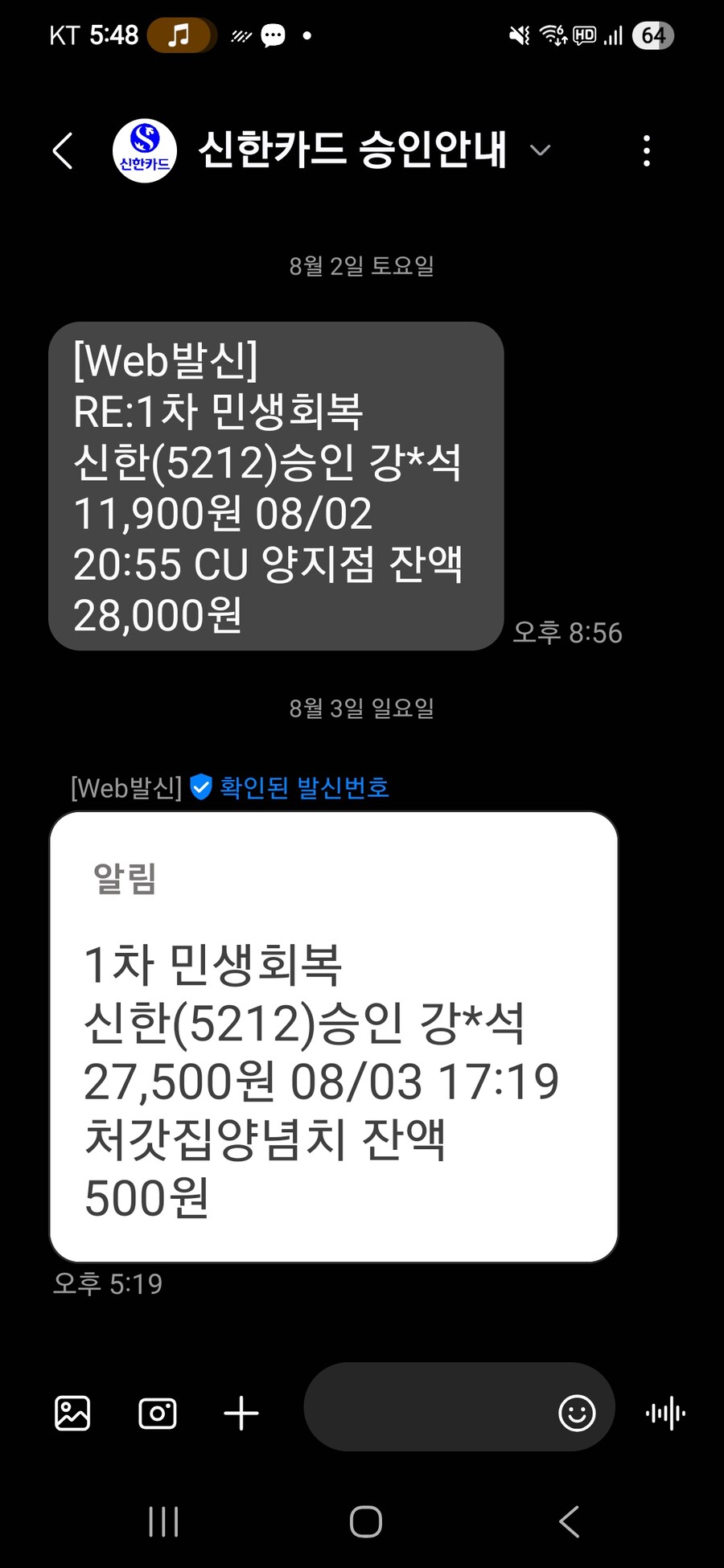Open the gallery to attach an image
Image resolution: width=724 pixels, height=1568 pixels.
click(x=72, y=1413)
